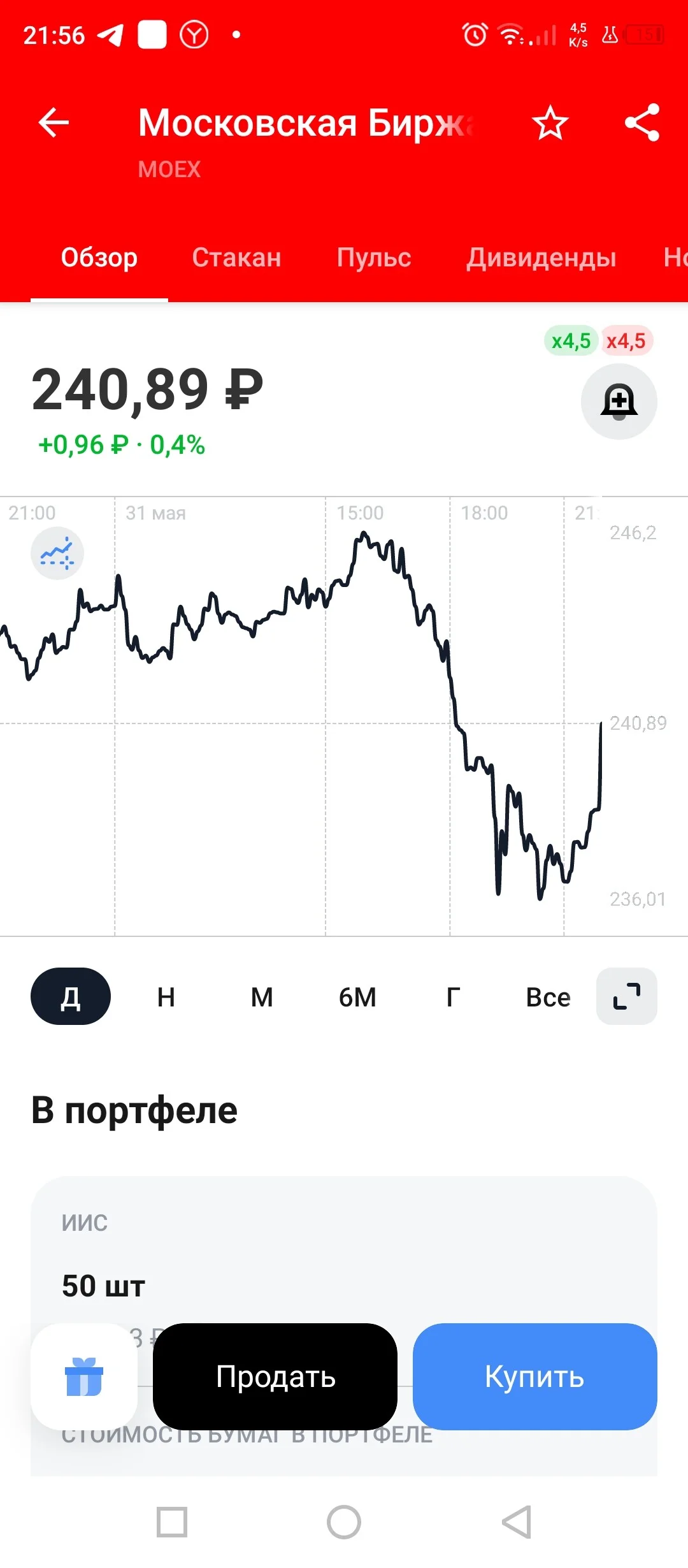Open system recent apps

tap(172, 1522)
